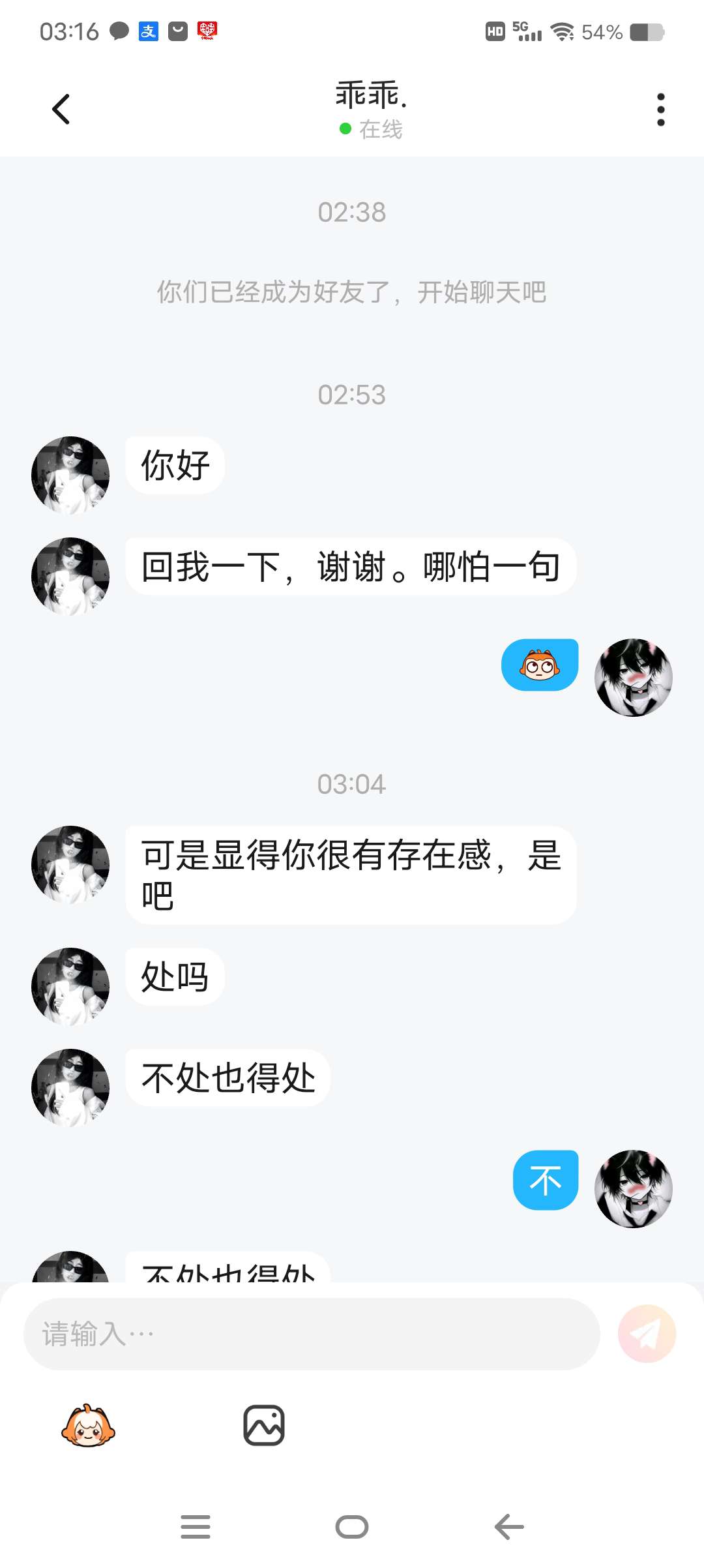The image size is (704, 1568).
Task: View the sender's avatar beside 你好
Action: (70, 475)
